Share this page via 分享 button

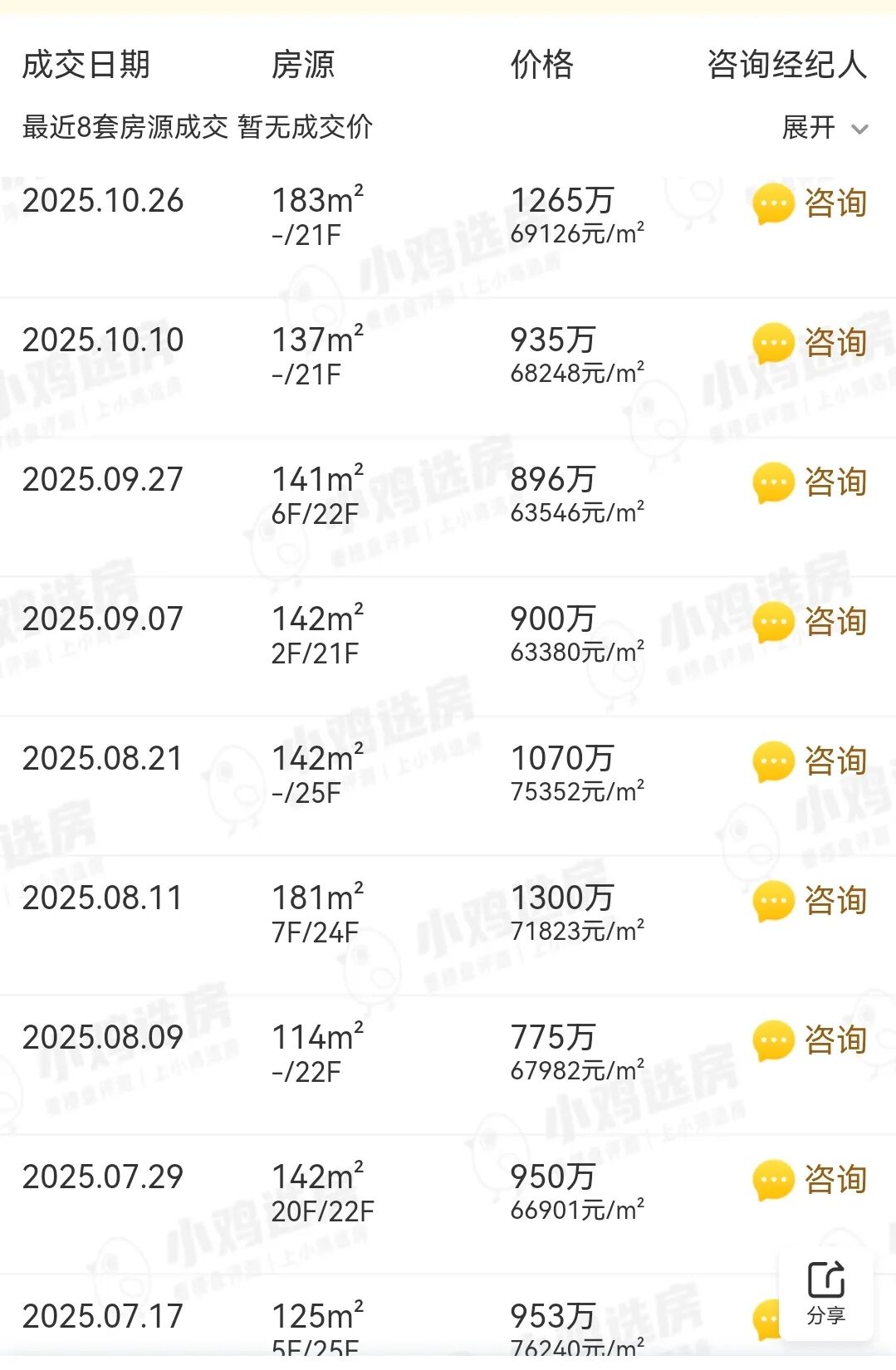(825, 1294)
